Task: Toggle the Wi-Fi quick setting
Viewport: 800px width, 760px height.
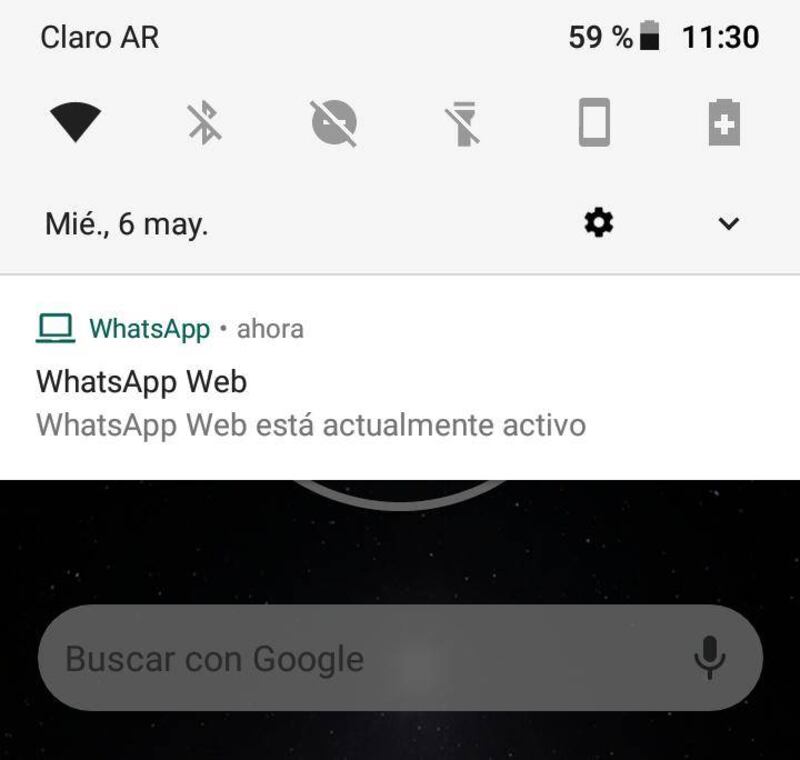Action: tap(75, 124)
